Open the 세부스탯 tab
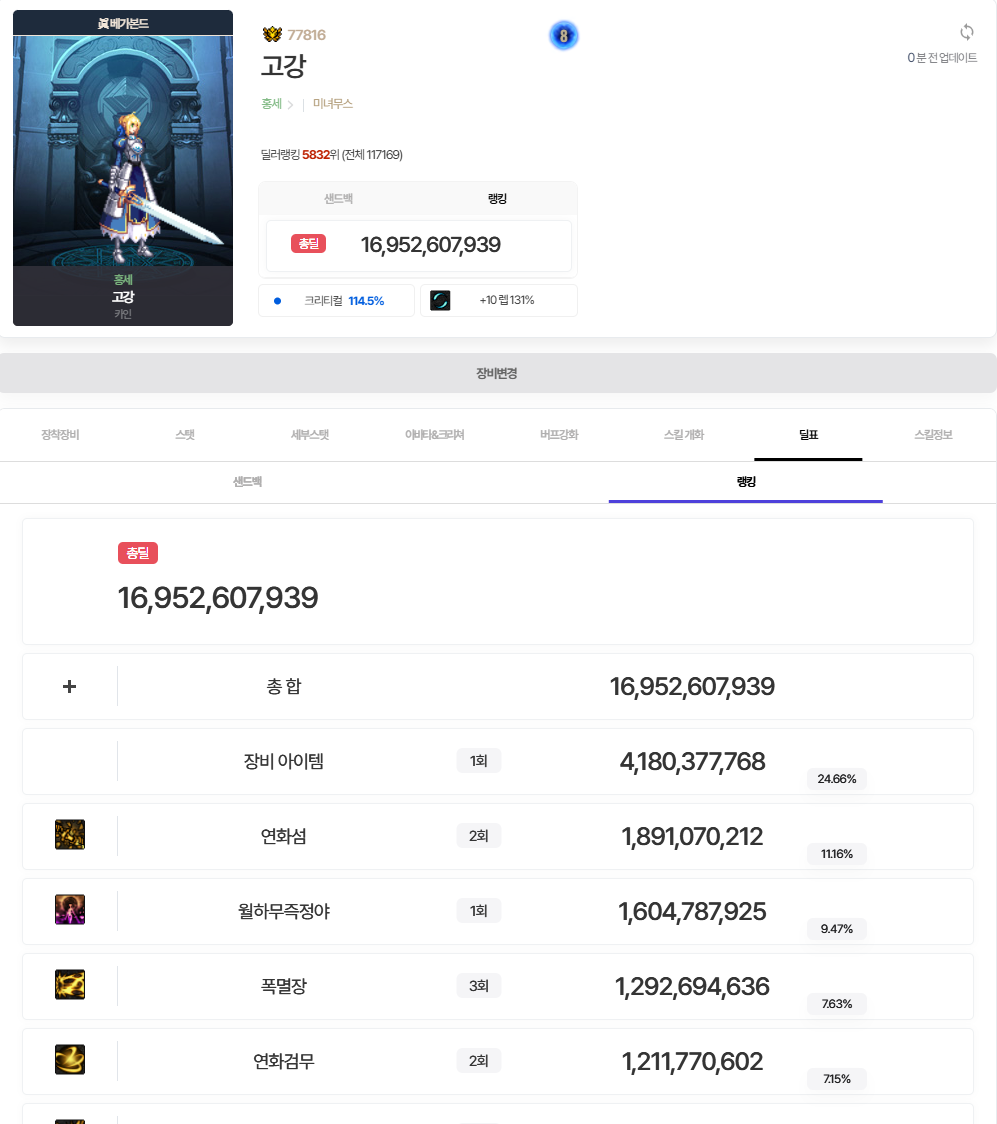The image size is (997, 1124). coord(310,435)
